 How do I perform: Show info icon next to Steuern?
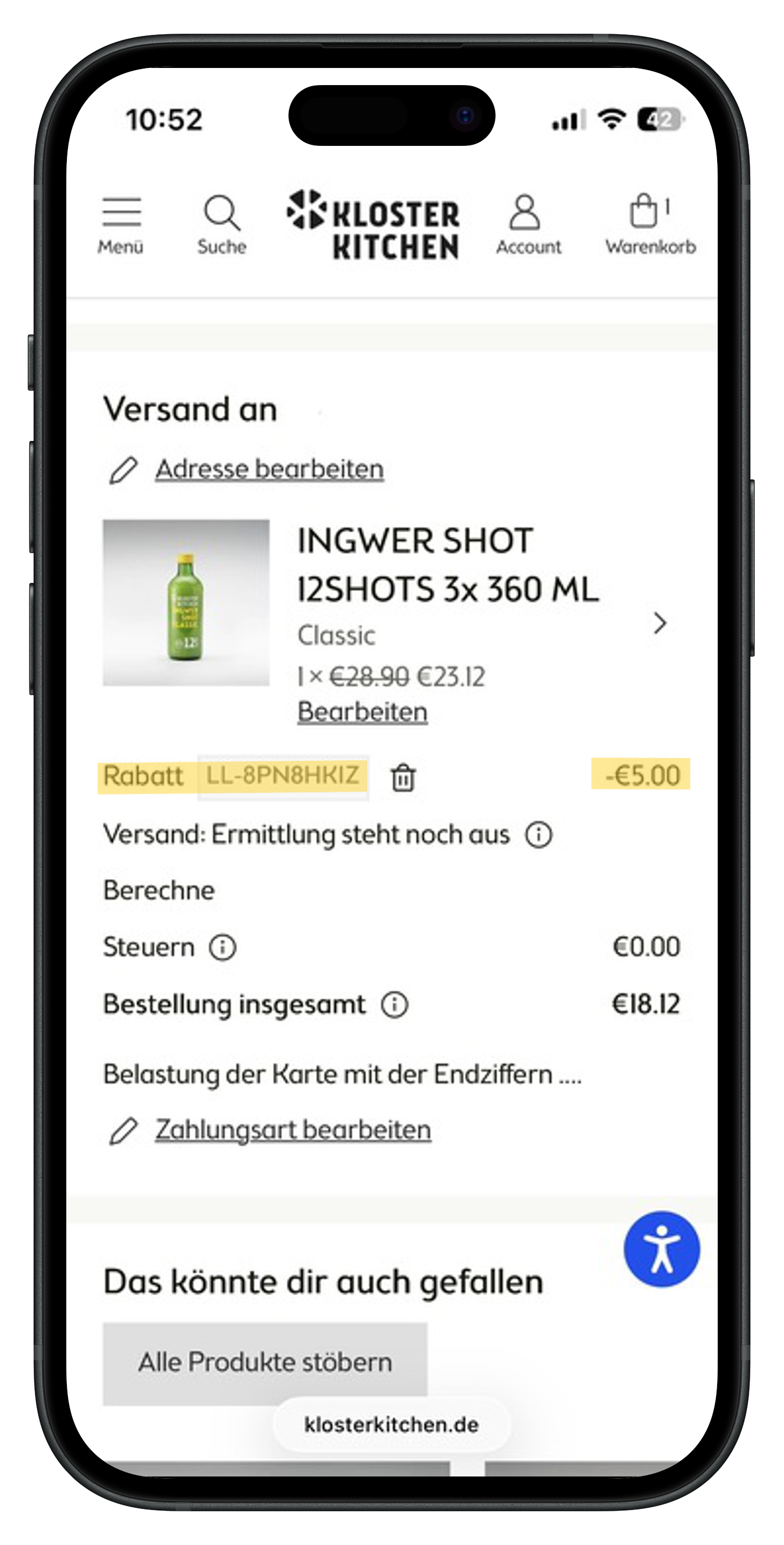(x=223, y=947)
